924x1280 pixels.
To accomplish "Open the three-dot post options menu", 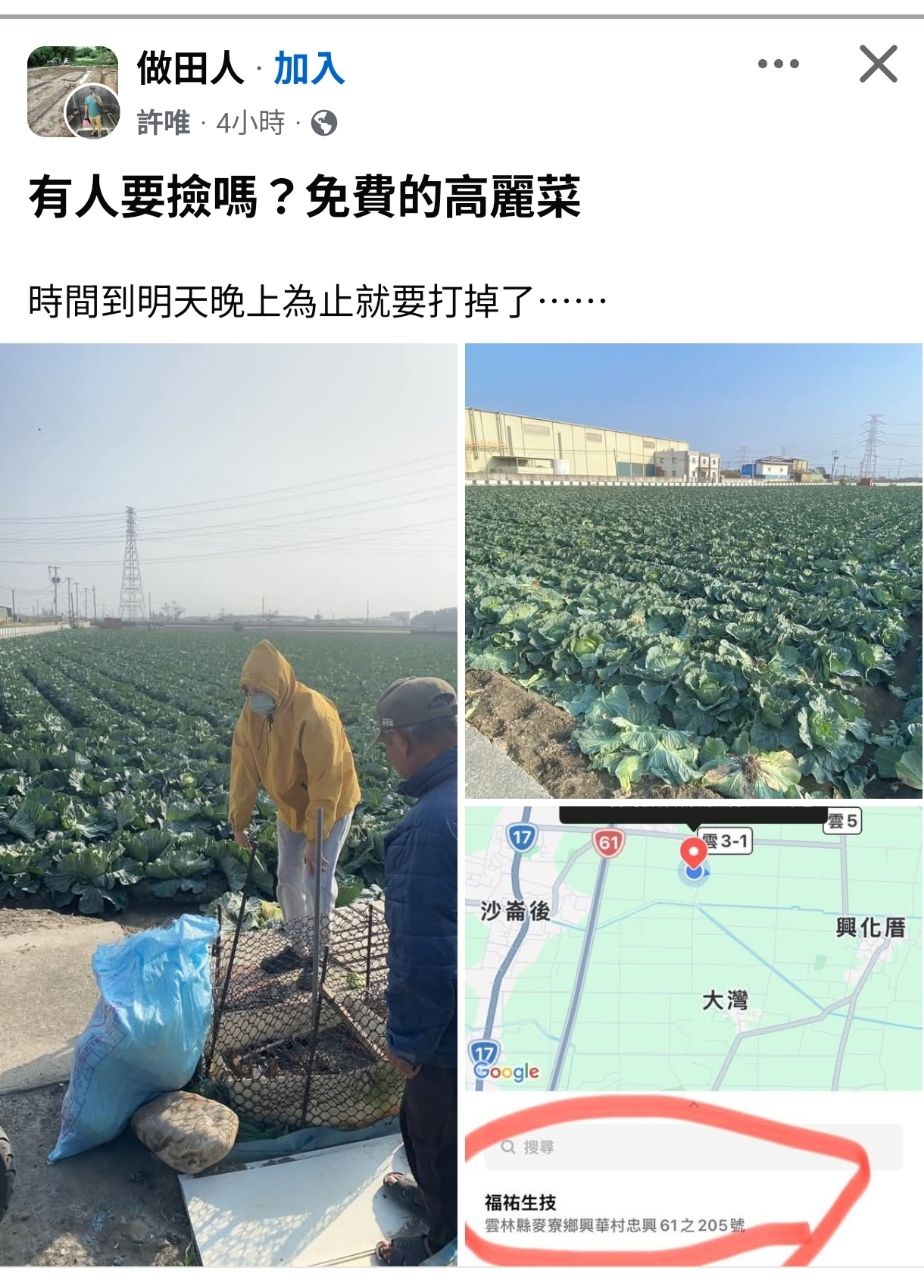I will [778, 64].
